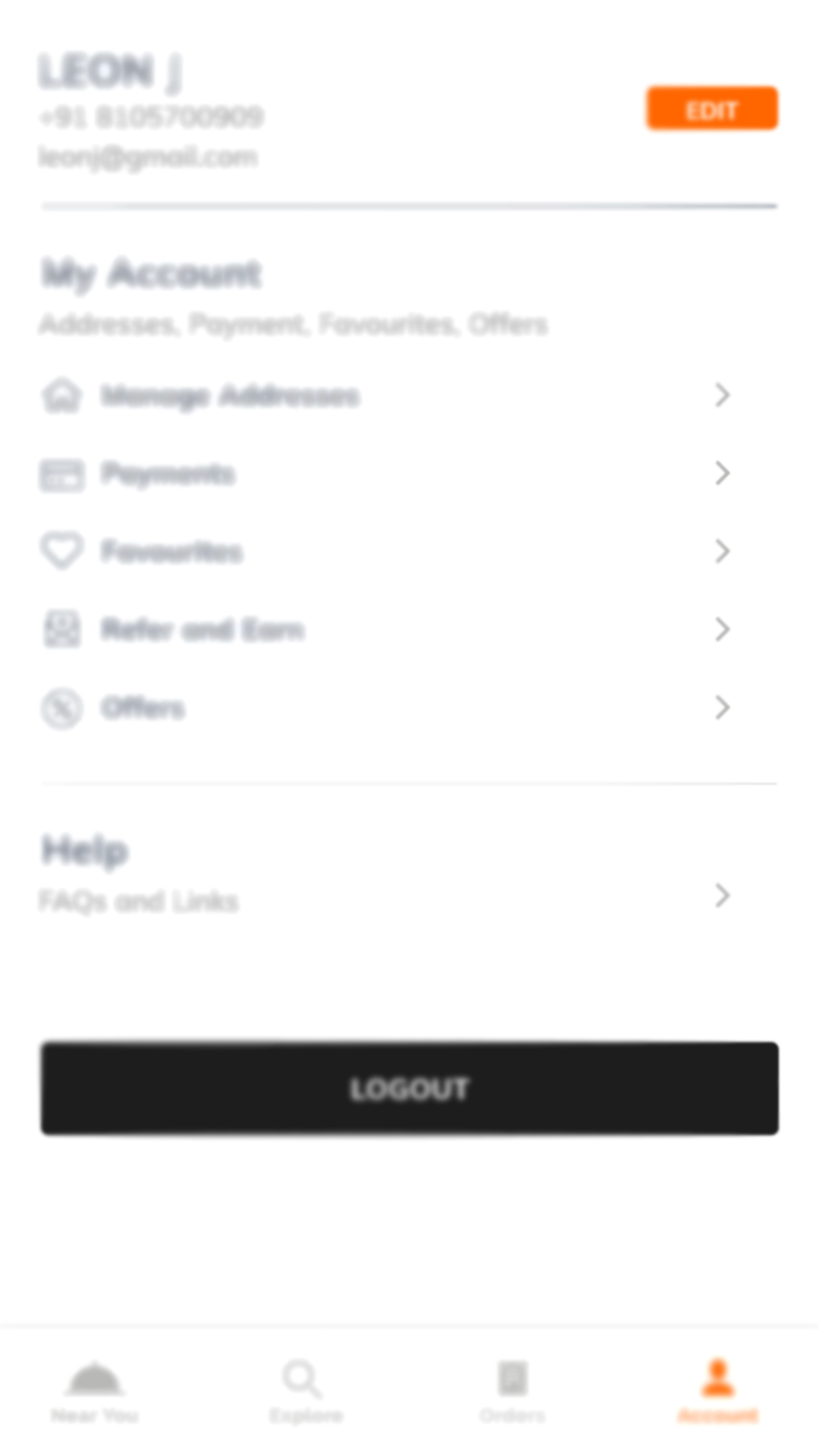Tap the LOGOUT button
The height and width of the screenshot is (1456, 819).
[x=409, y=1088]
